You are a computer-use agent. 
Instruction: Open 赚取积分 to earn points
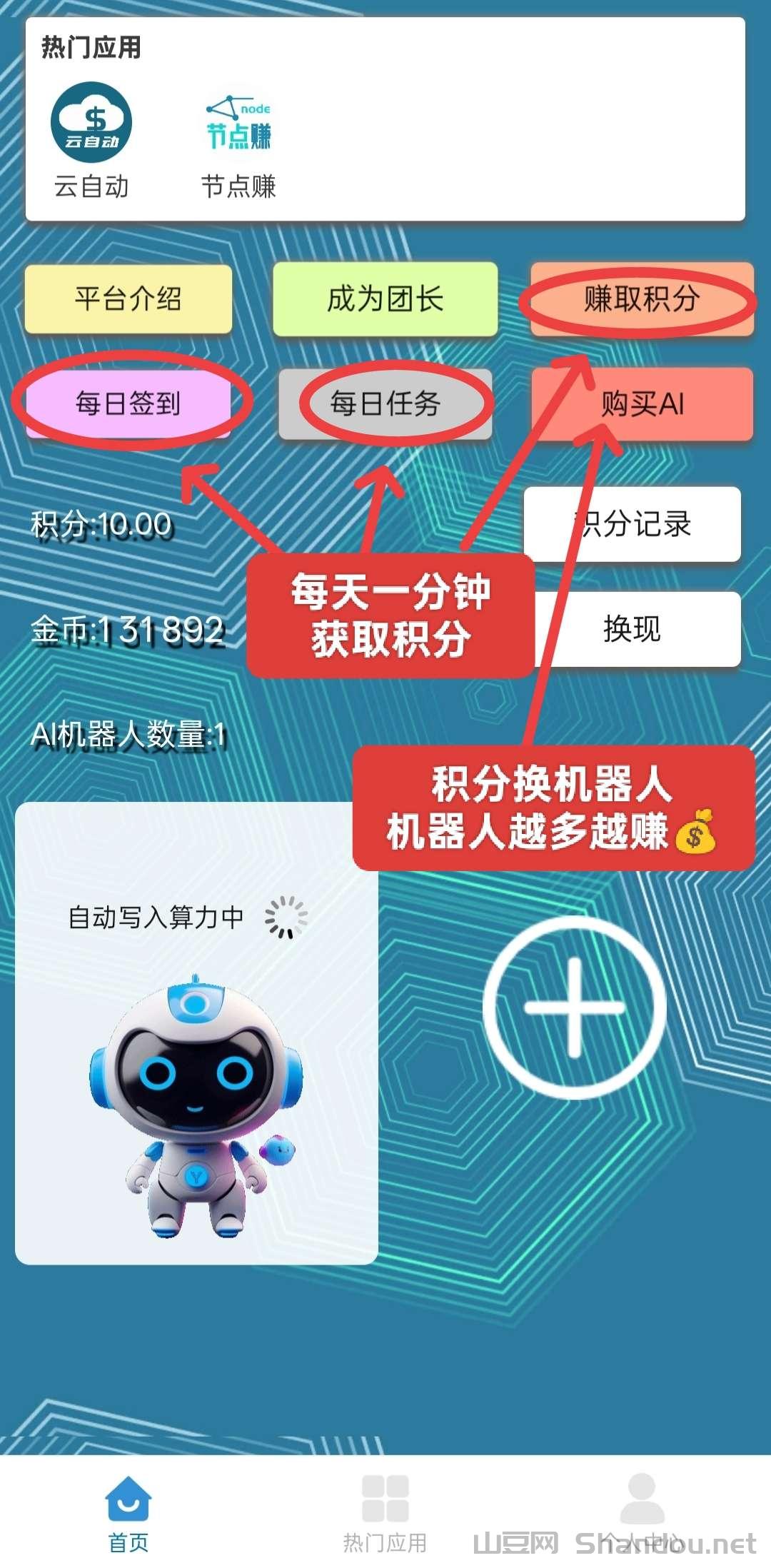[641, 298]
